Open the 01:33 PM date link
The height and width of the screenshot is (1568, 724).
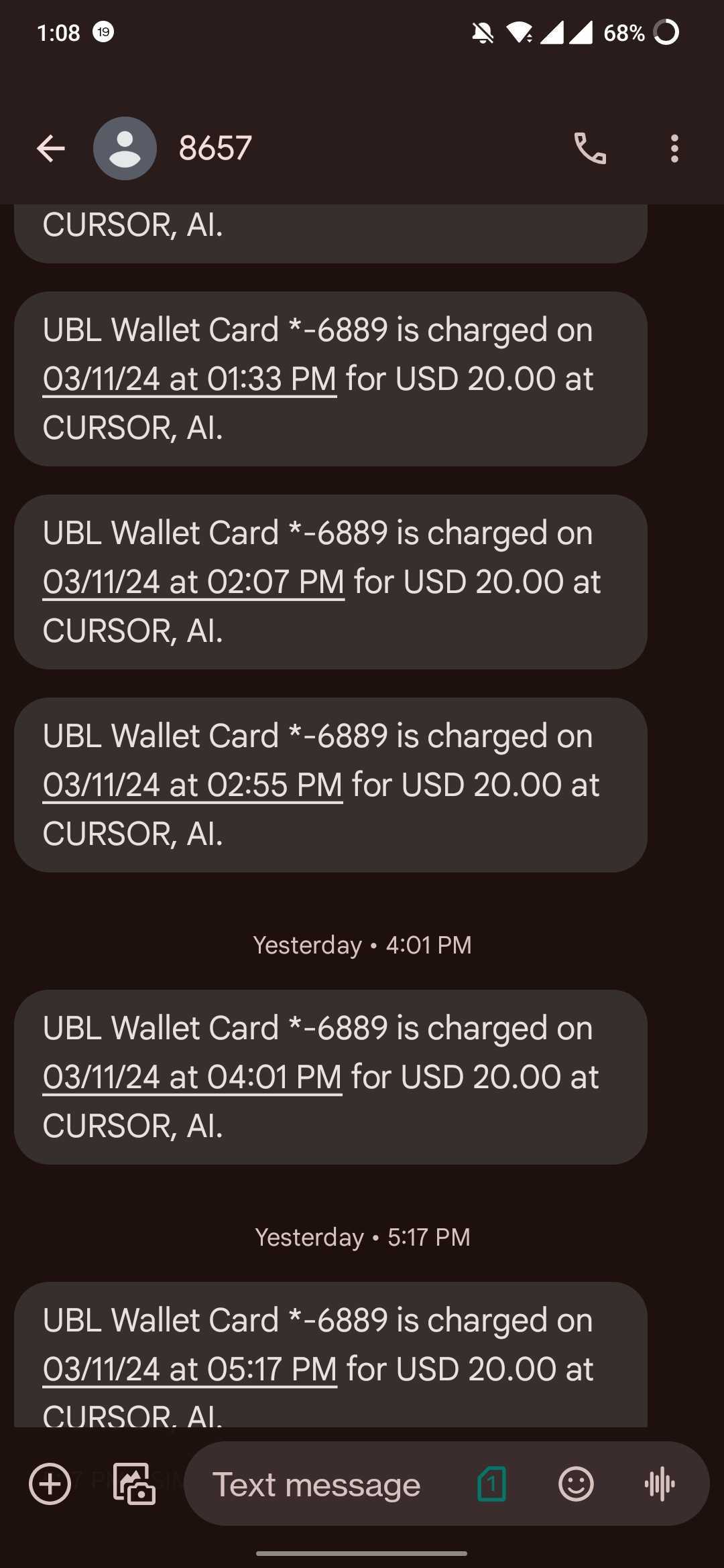click(190, 379)
